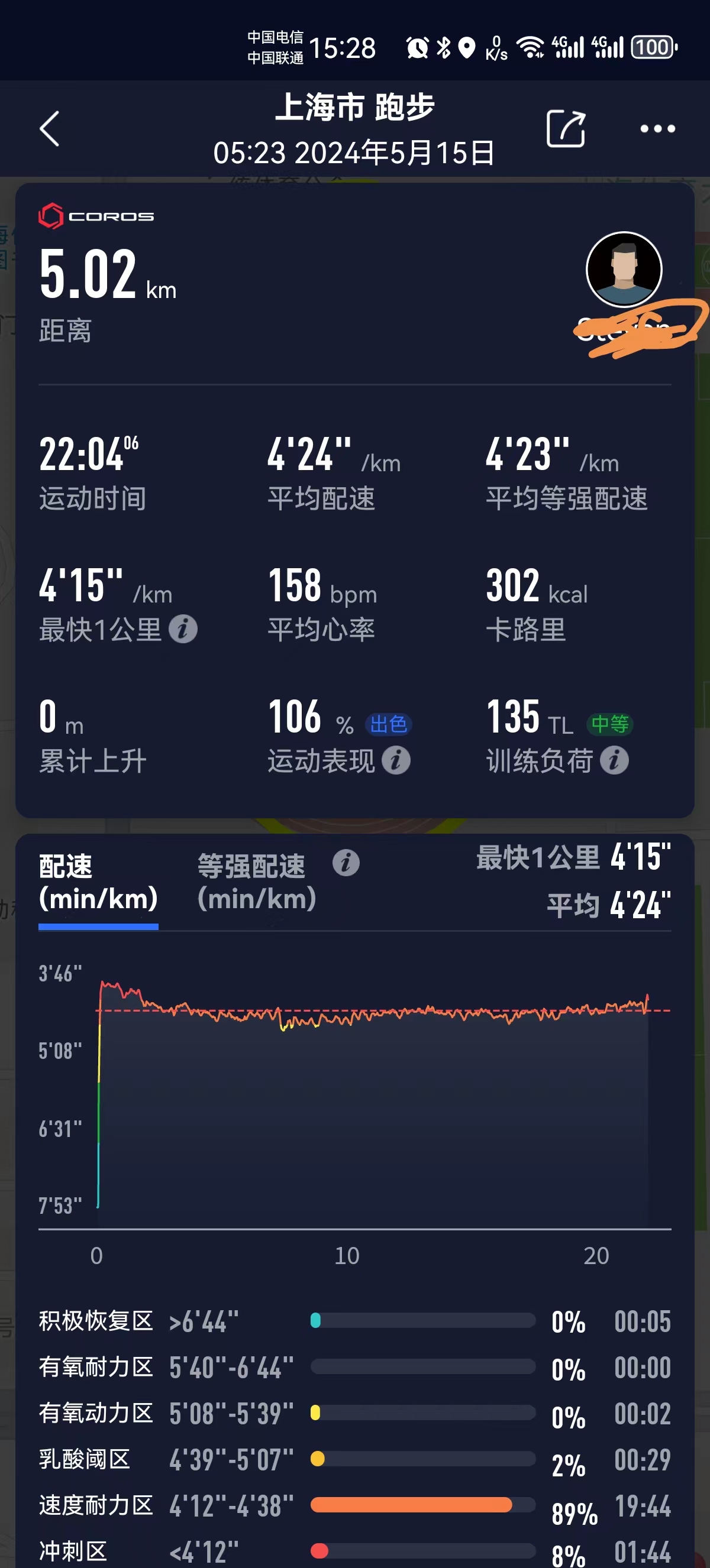
Task: Open info icon beside 等强配速 tab
Action: click(x=346, y=863)
